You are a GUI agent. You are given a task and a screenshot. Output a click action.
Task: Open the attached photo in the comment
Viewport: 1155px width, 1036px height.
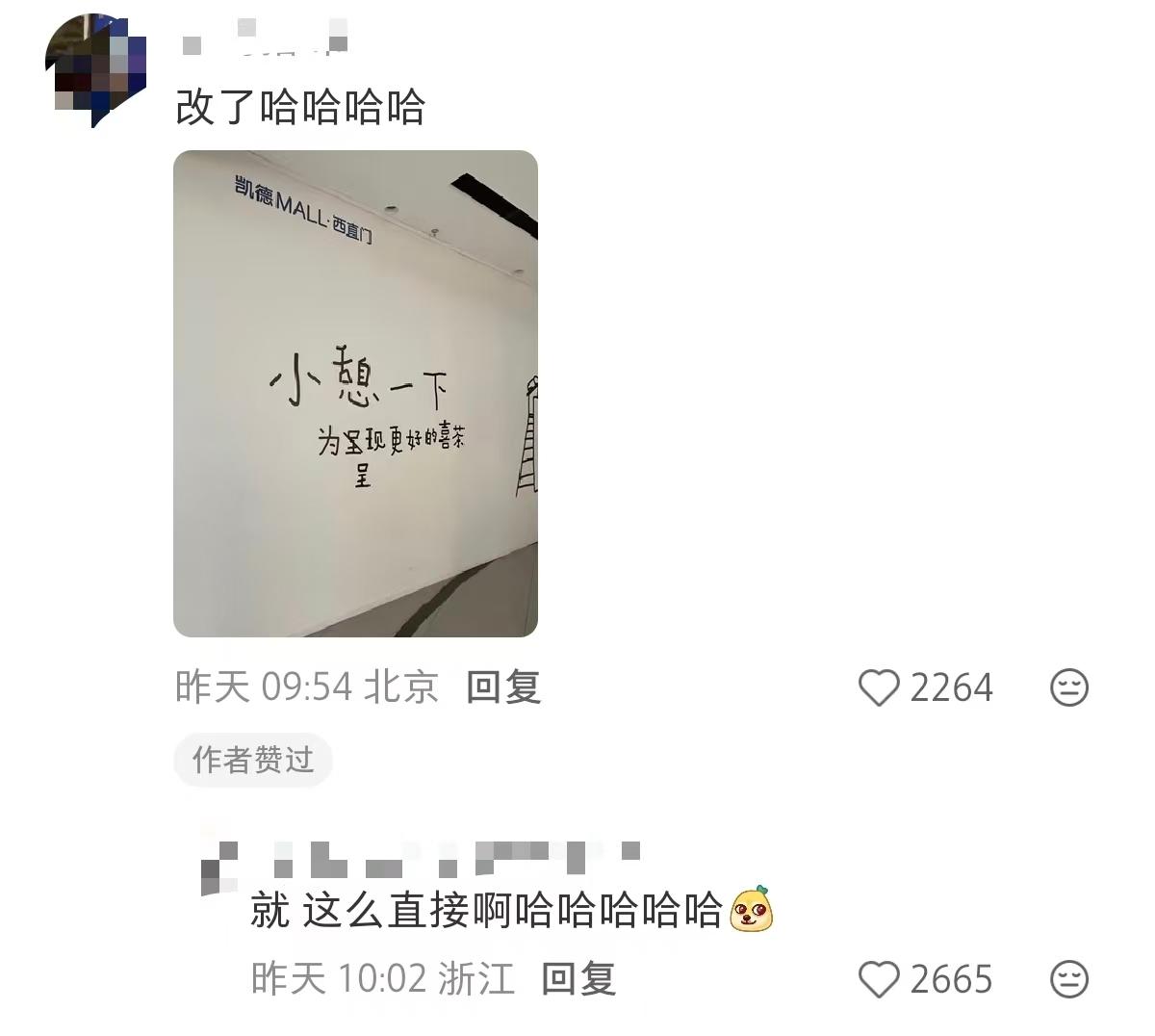click(x=355, y=393)
